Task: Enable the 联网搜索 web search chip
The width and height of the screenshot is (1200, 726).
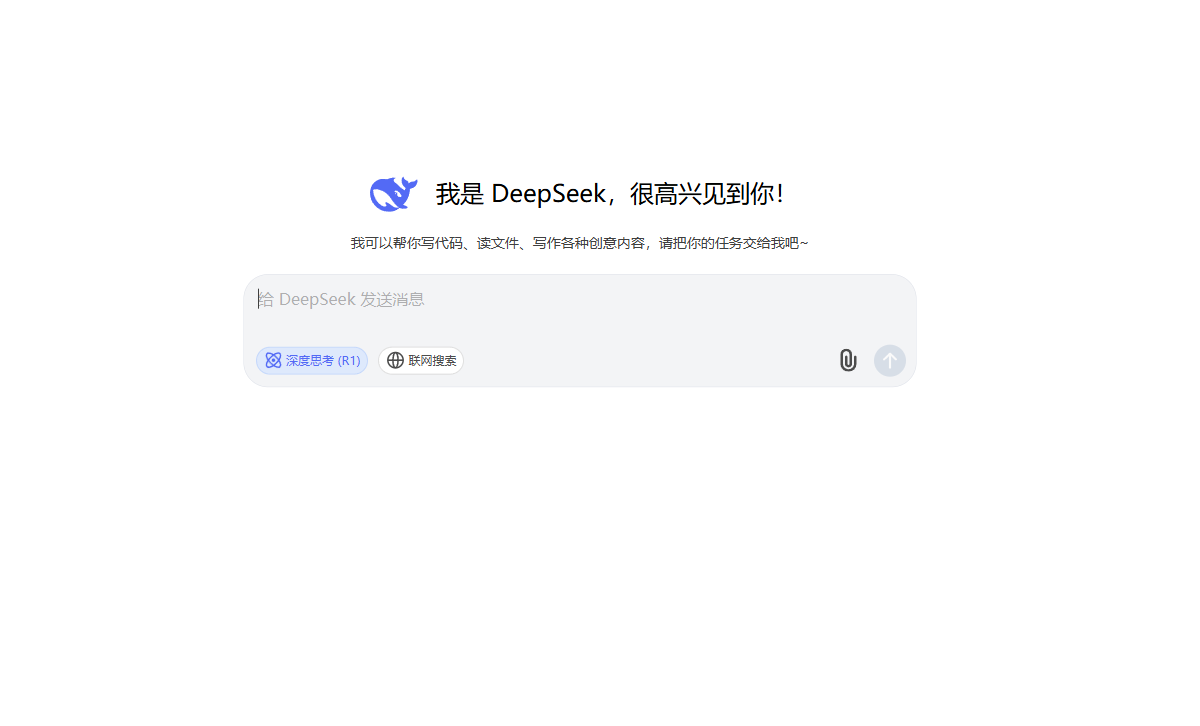Action: point(421,361)
